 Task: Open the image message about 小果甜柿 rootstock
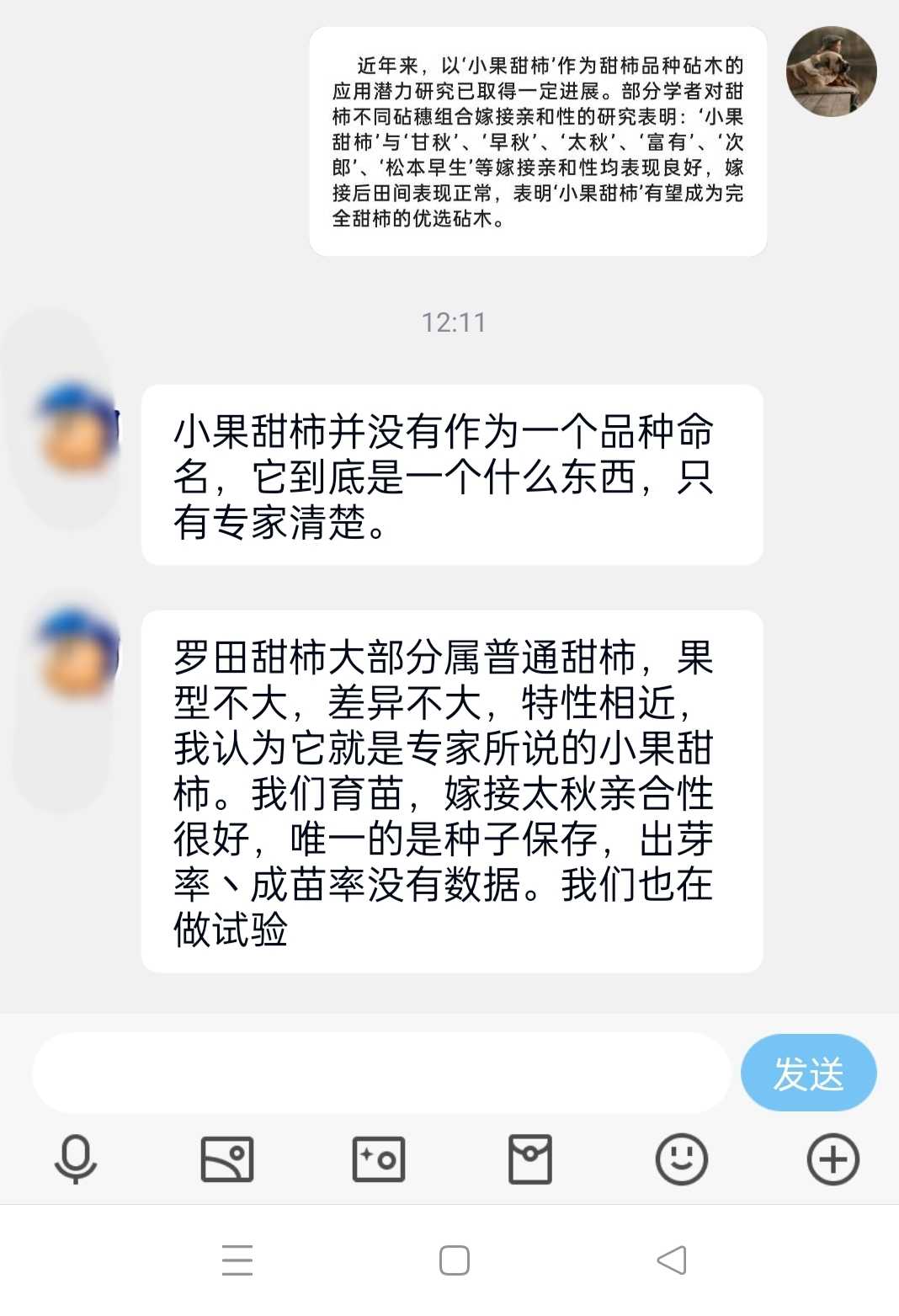point(538,141)
